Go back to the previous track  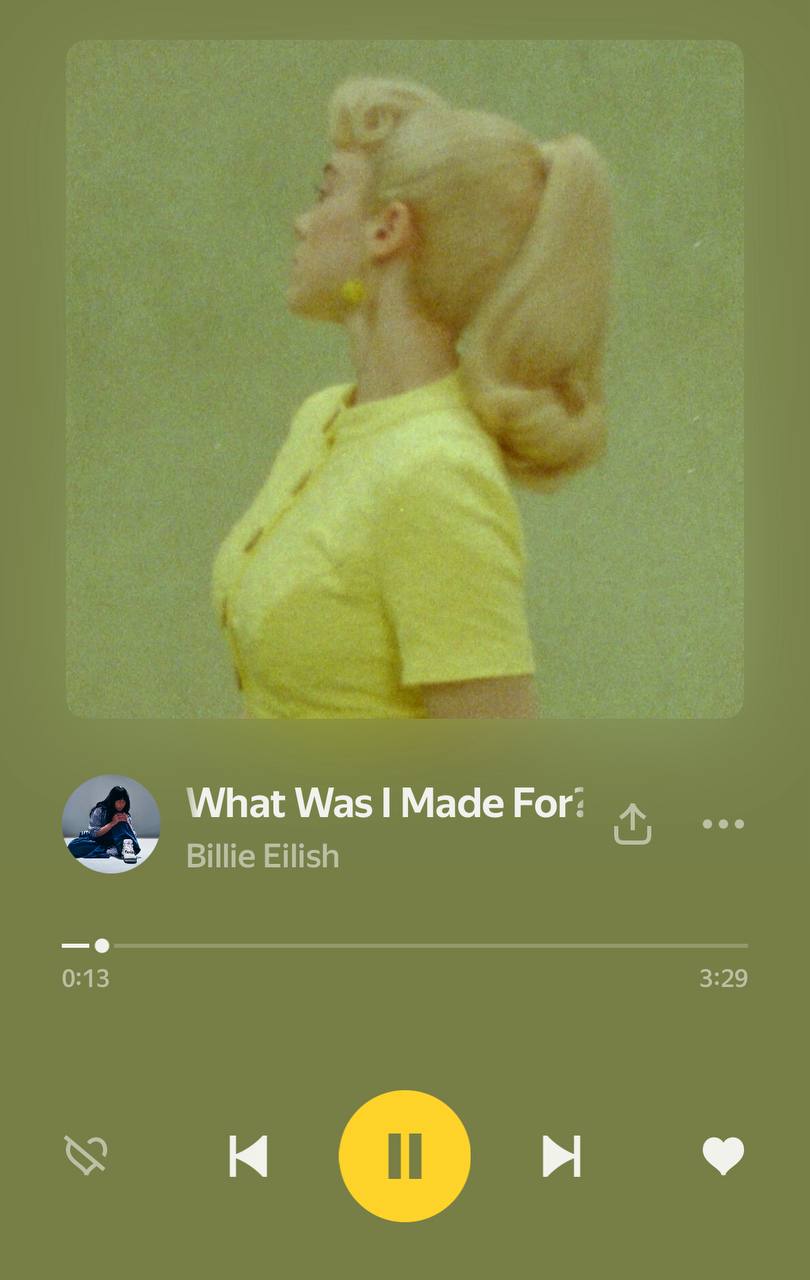tap(248, 1156)
